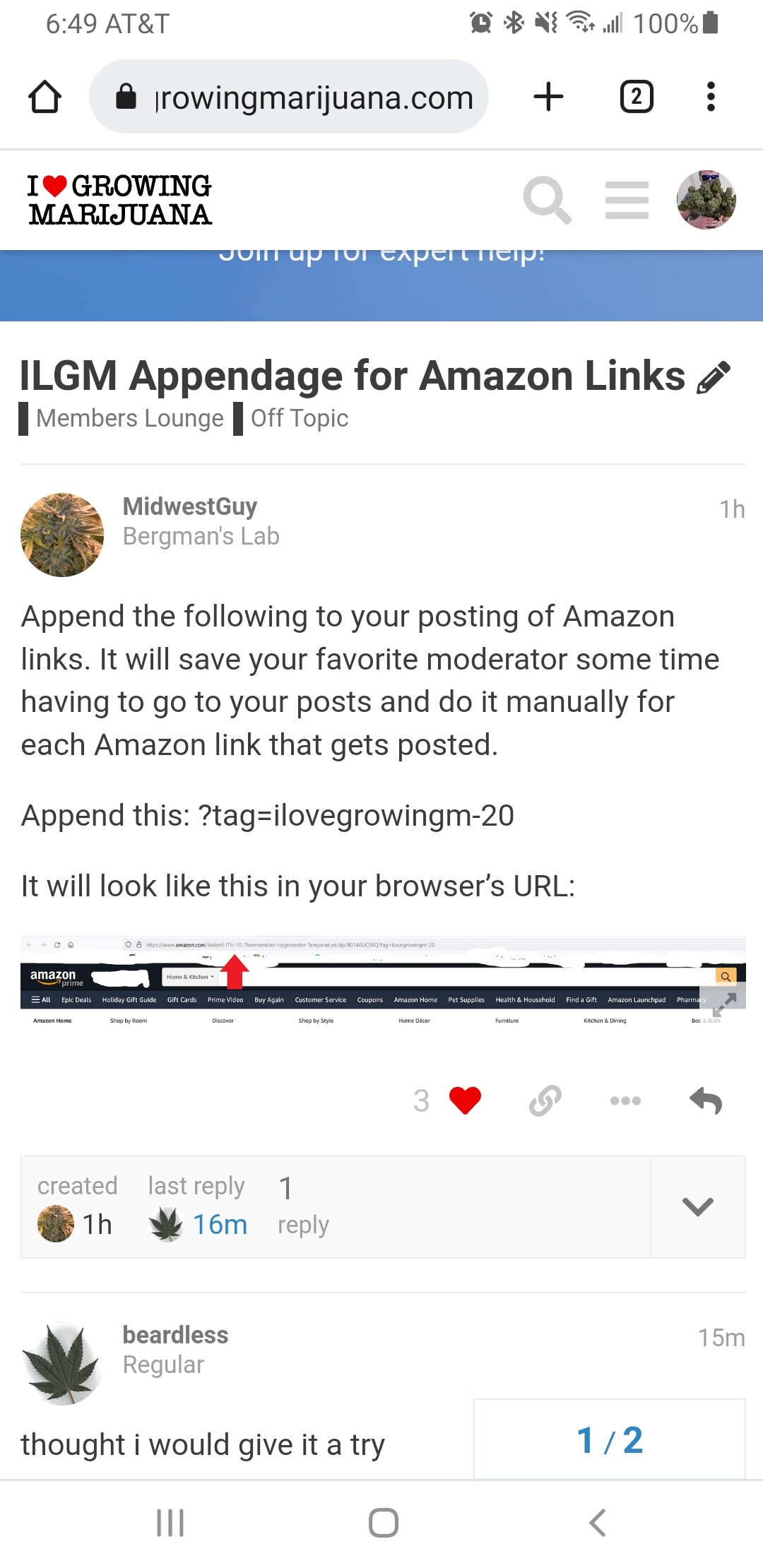Reply to MidwestGuy's post
Viewport: 763px width, 1568px height.
click(x=706, y=1100)
